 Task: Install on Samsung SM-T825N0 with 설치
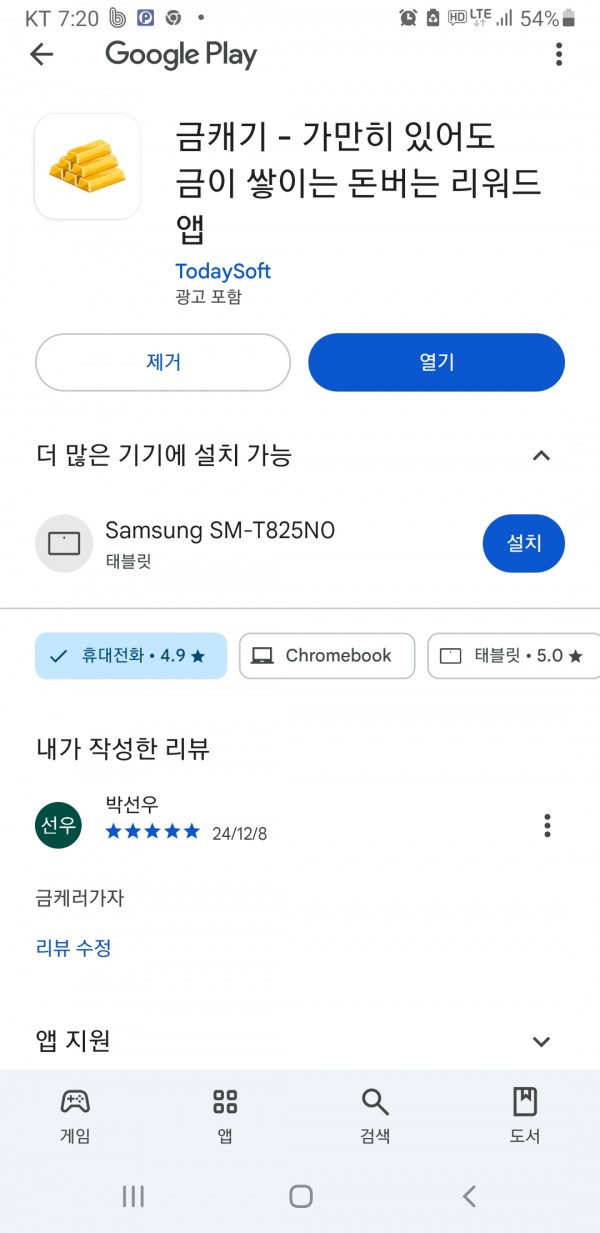(x=524, y=543)
